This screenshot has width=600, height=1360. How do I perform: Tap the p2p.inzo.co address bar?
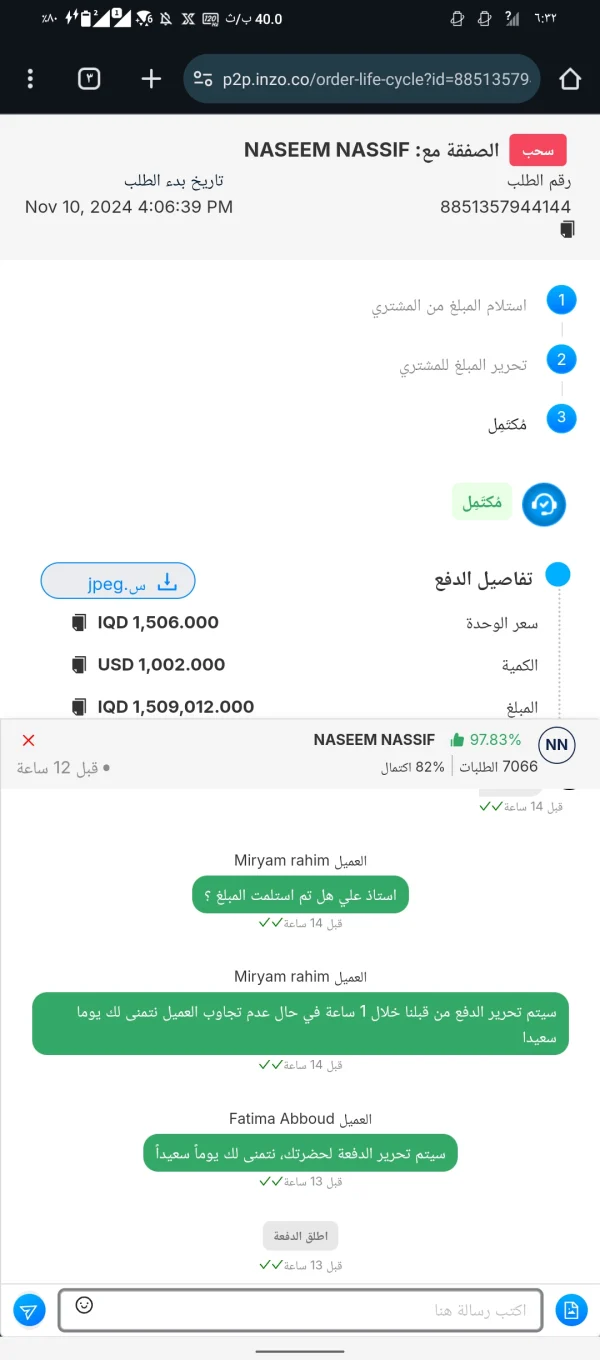(362, 79)
